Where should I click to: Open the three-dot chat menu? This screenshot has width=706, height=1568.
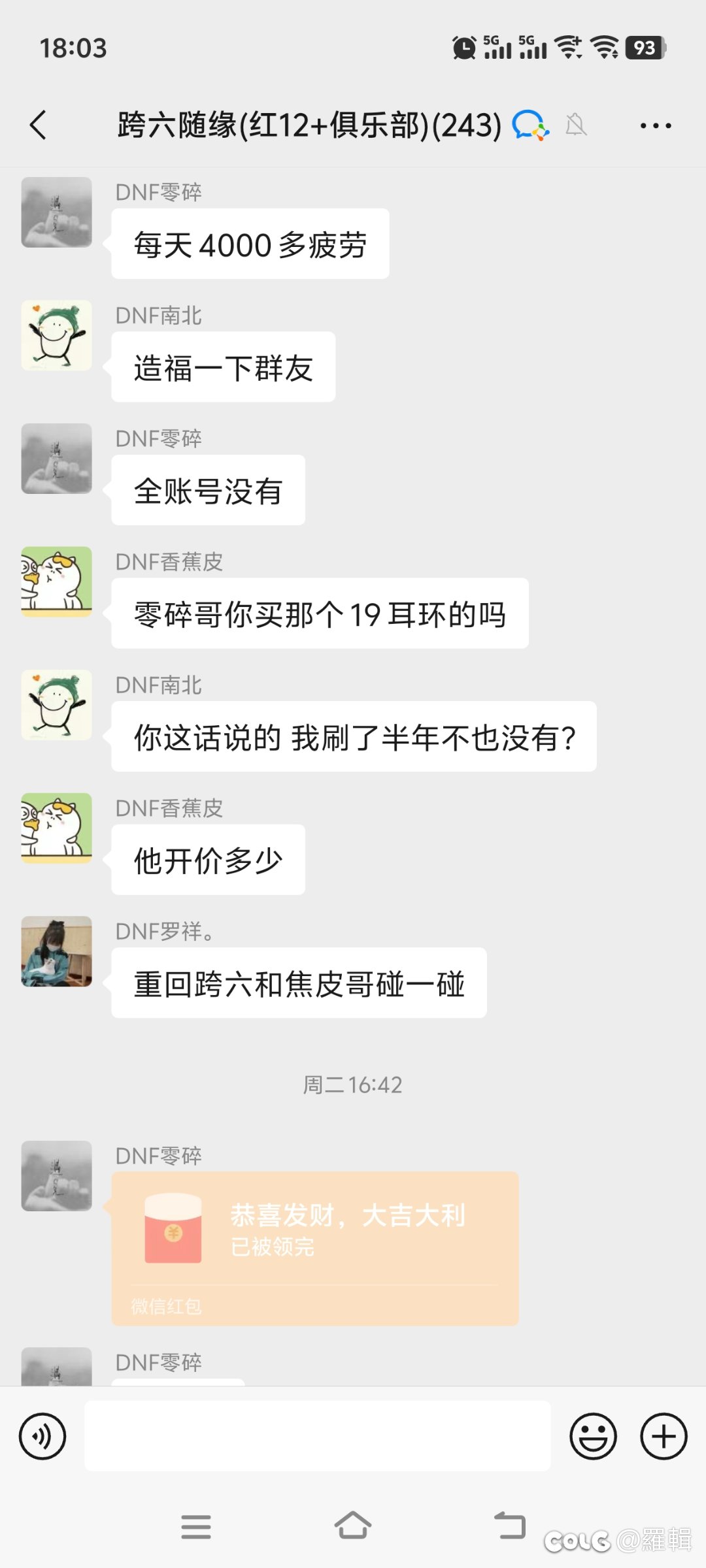point(656,125)
